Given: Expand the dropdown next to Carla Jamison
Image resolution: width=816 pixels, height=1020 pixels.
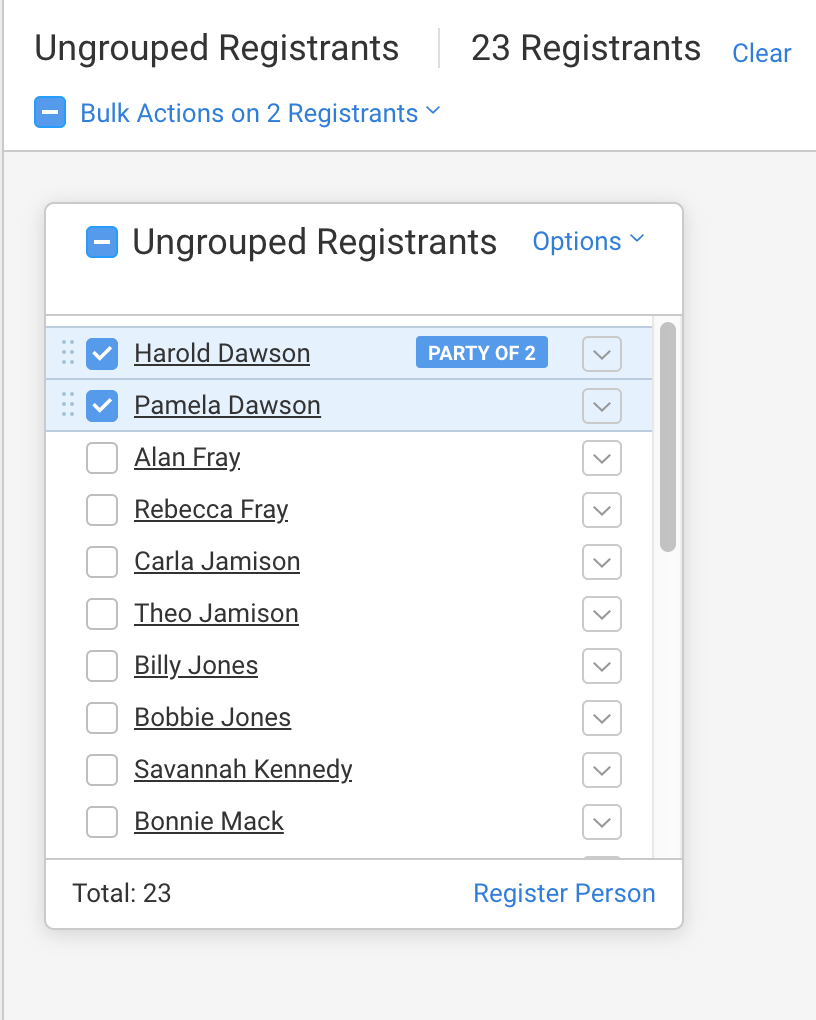Looking at the screenshot, I should (601, 562).
